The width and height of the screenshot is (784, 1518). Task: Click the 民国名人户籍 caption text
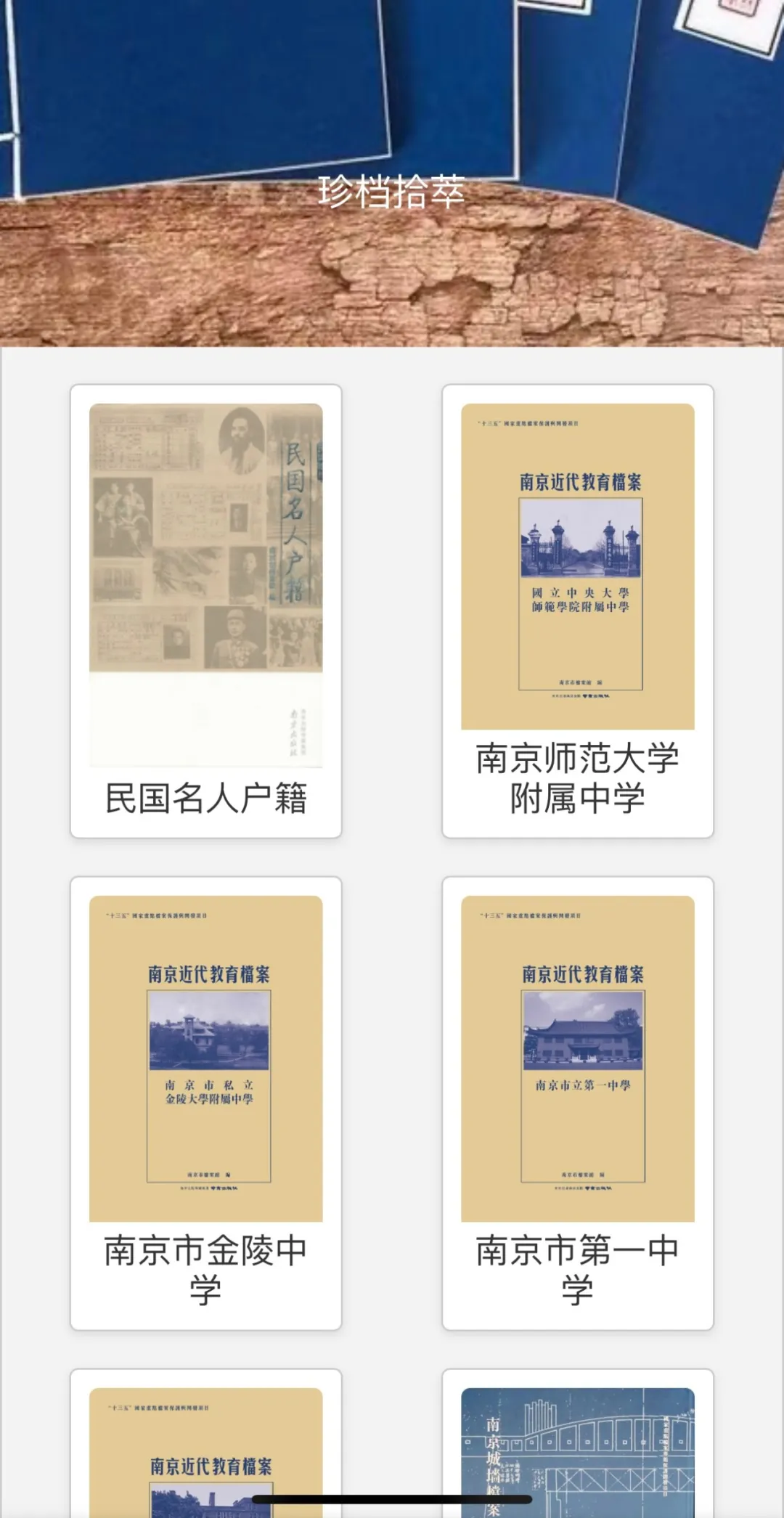tap(205, 796)
